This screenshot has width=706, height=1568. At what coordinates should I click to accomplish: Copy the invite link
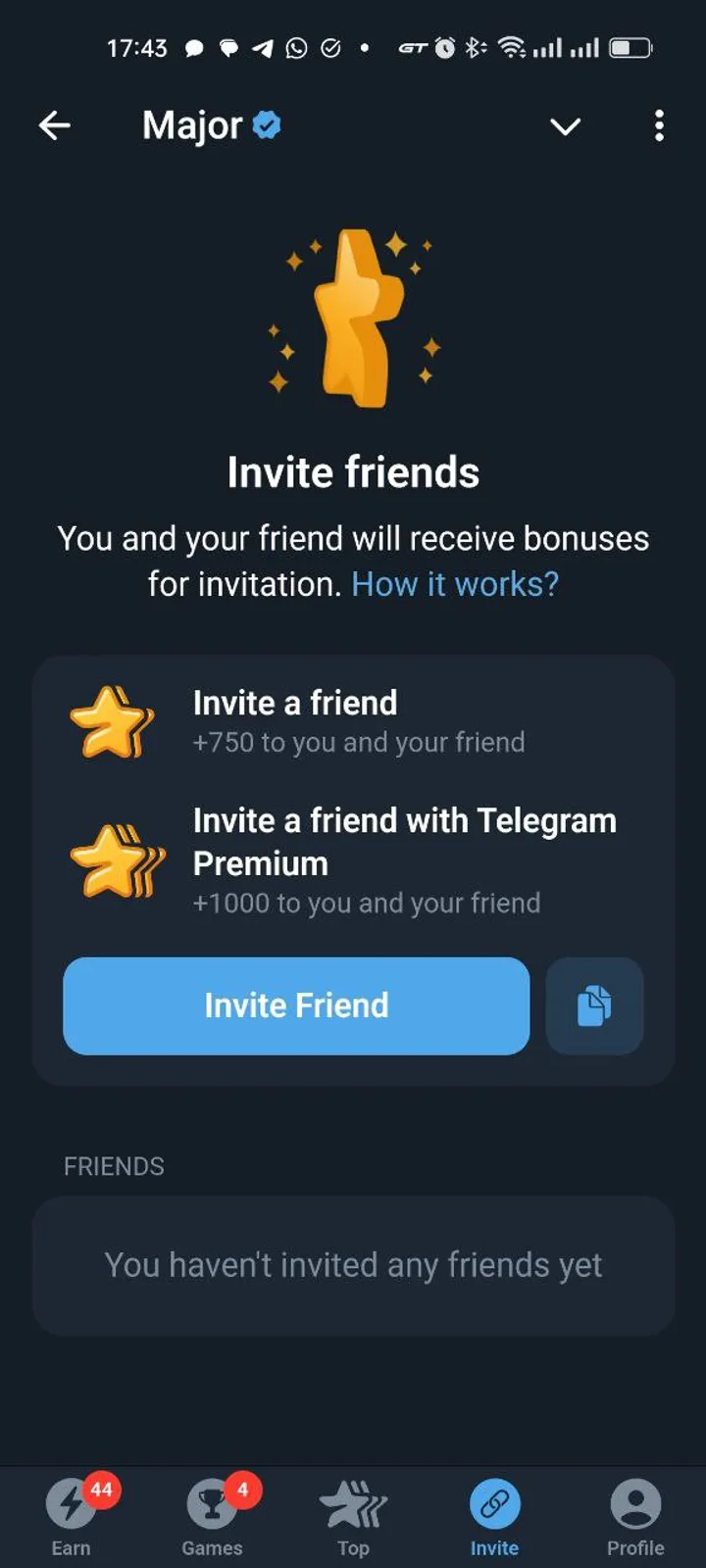(594, 1005)
